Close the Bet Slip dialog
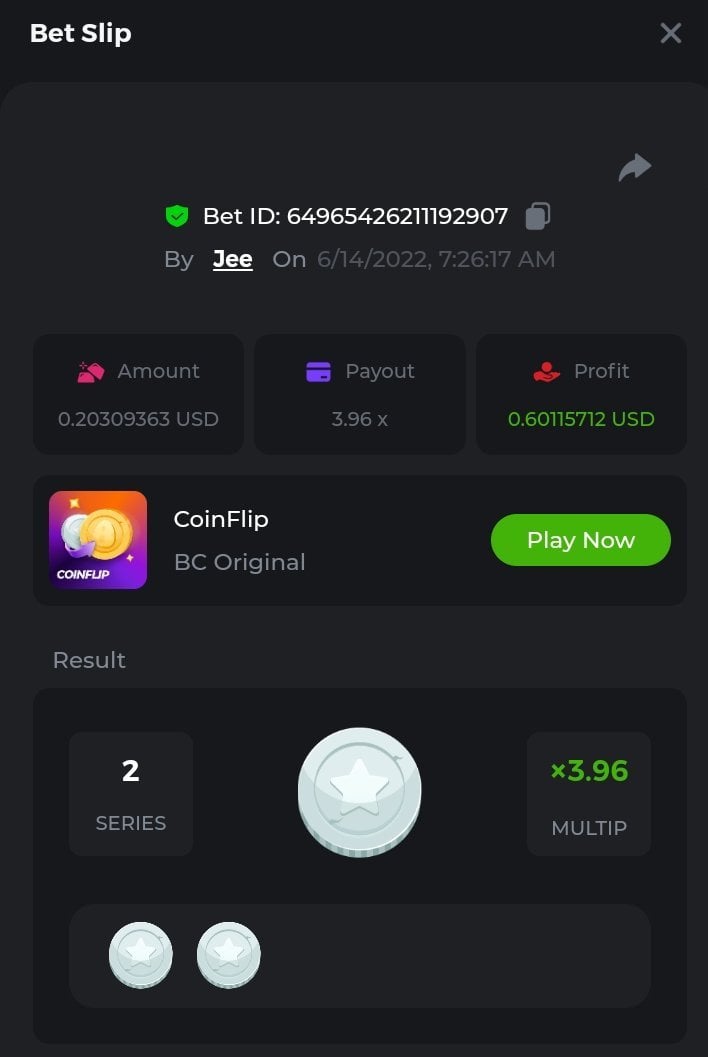The image size is (708, 1057). click(670, 33)
